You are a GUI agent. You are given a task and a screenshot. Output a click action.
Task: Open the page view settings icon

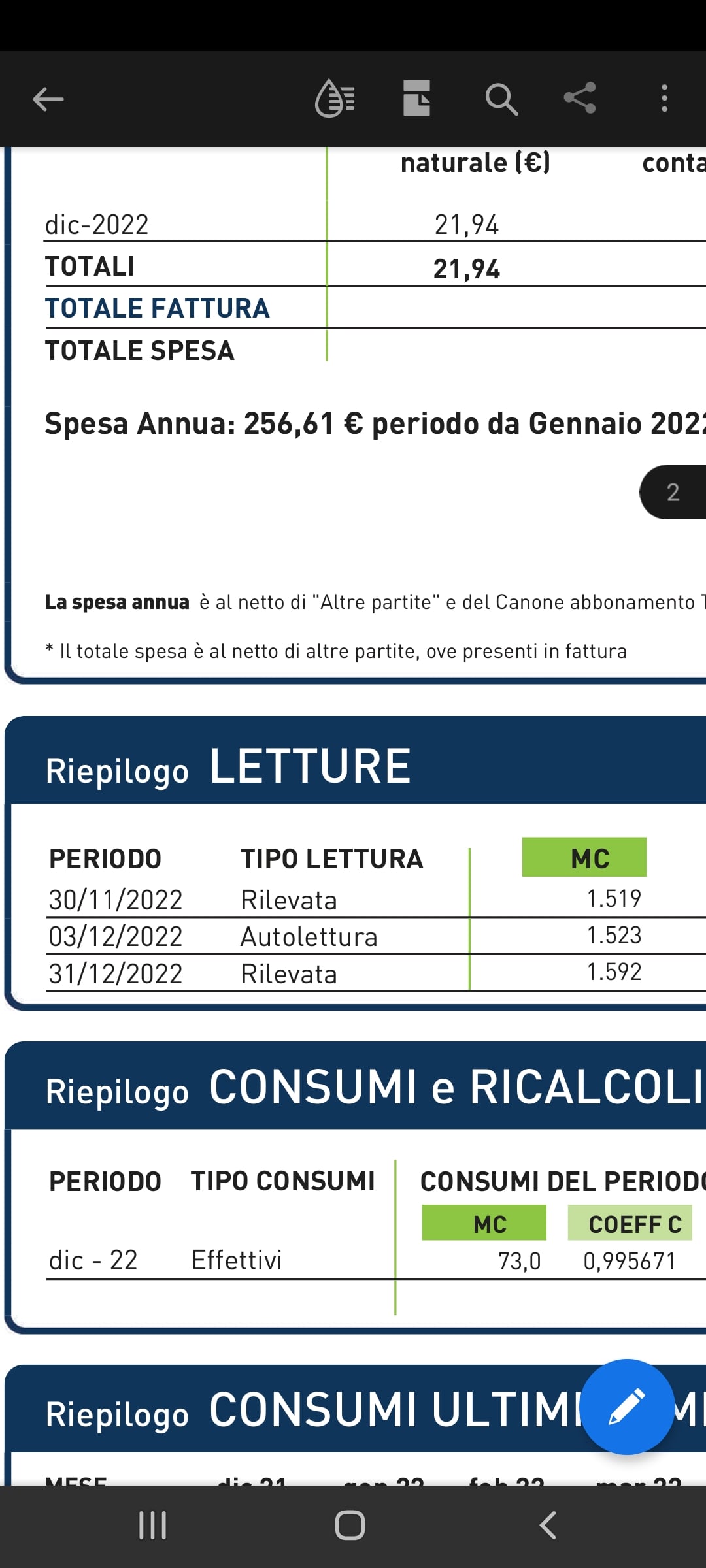pyautogui.click(x=416, y=99)
